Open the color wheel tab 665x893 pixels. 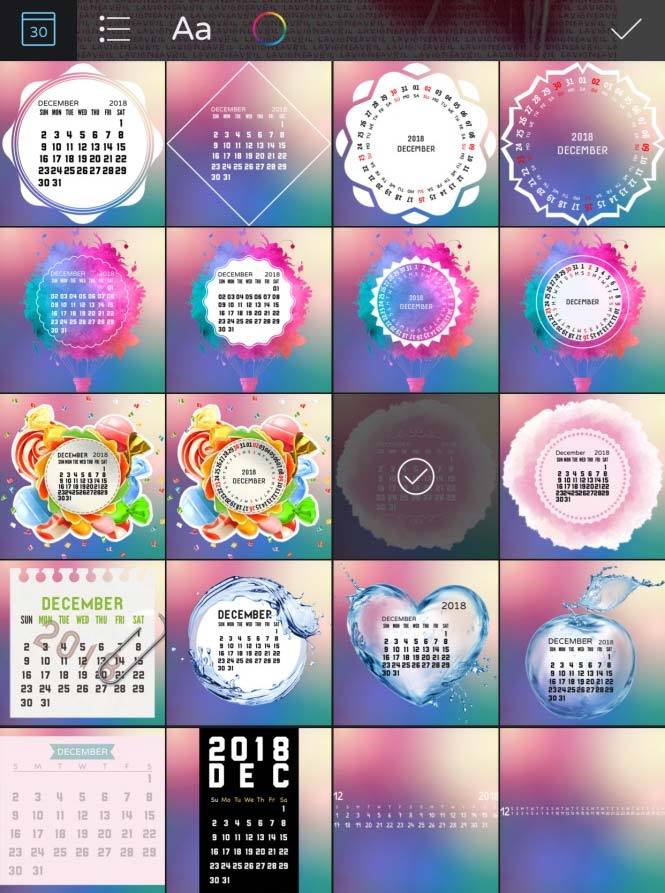(267, 30)
